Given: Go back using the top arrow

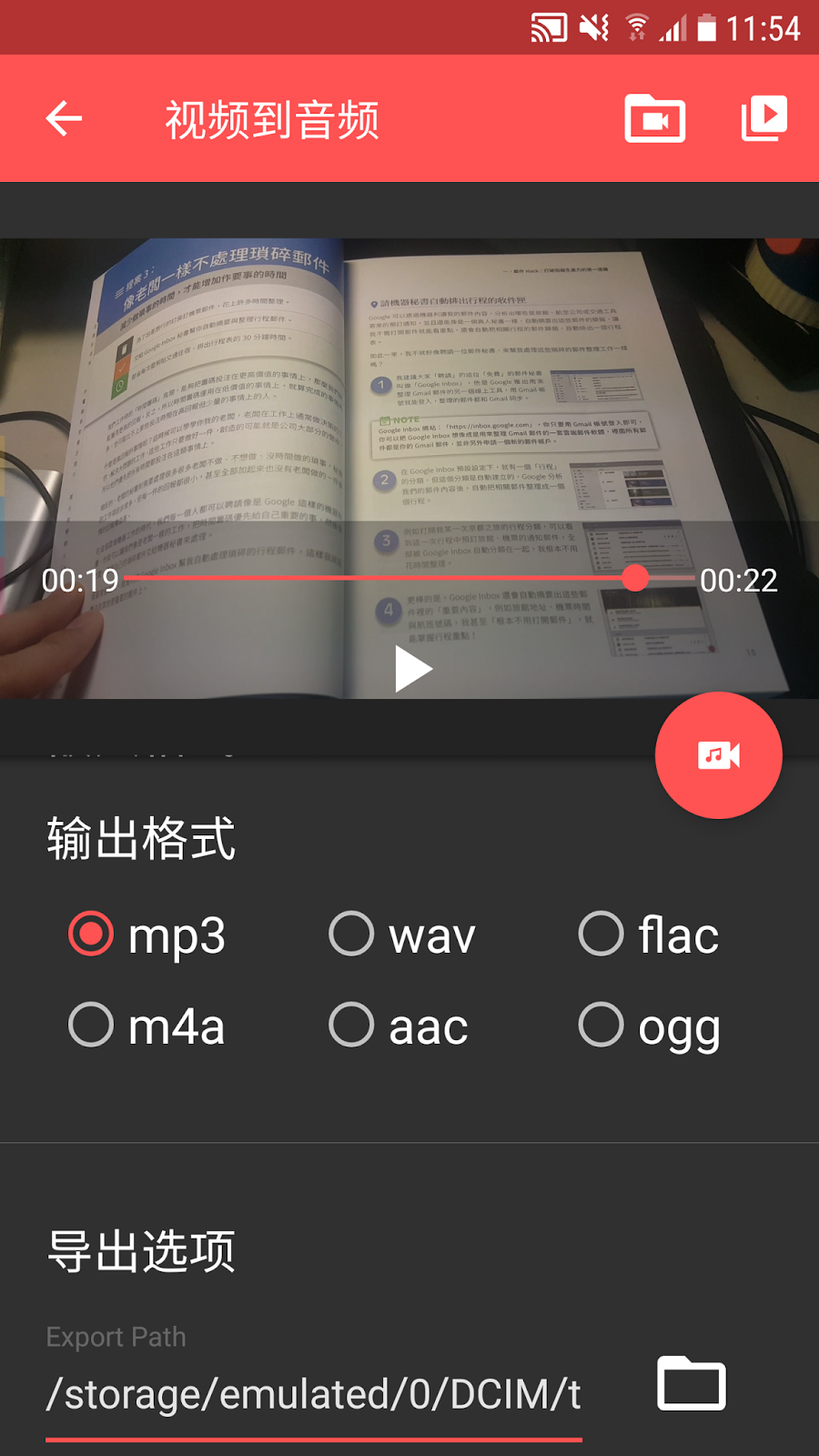Looking at the screenshot, I should coord(64,119).
